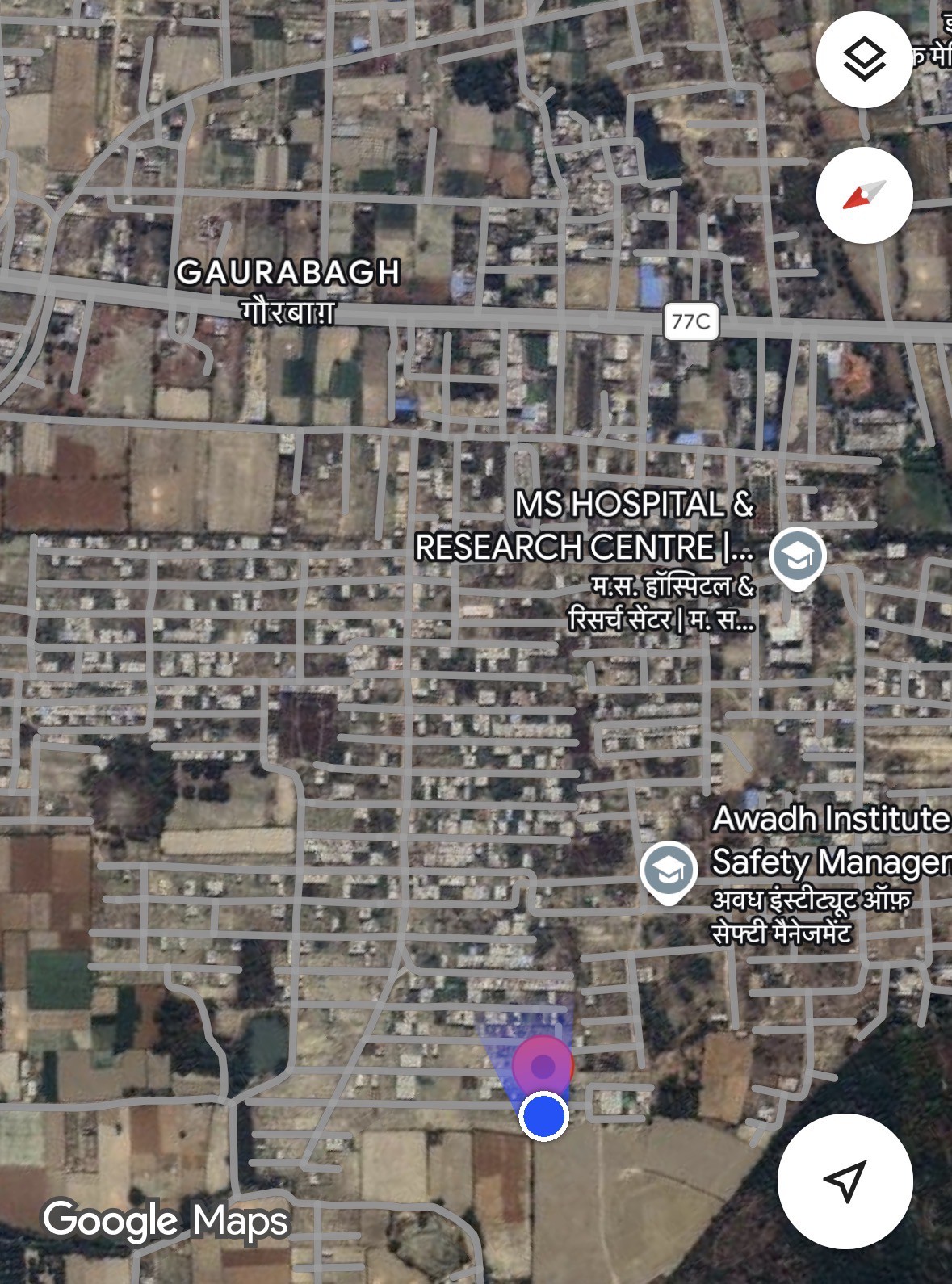Open MS Hospital & Research Centre place marker
The width and height of the screenshot is (952, 1284).
click(796, 557)
